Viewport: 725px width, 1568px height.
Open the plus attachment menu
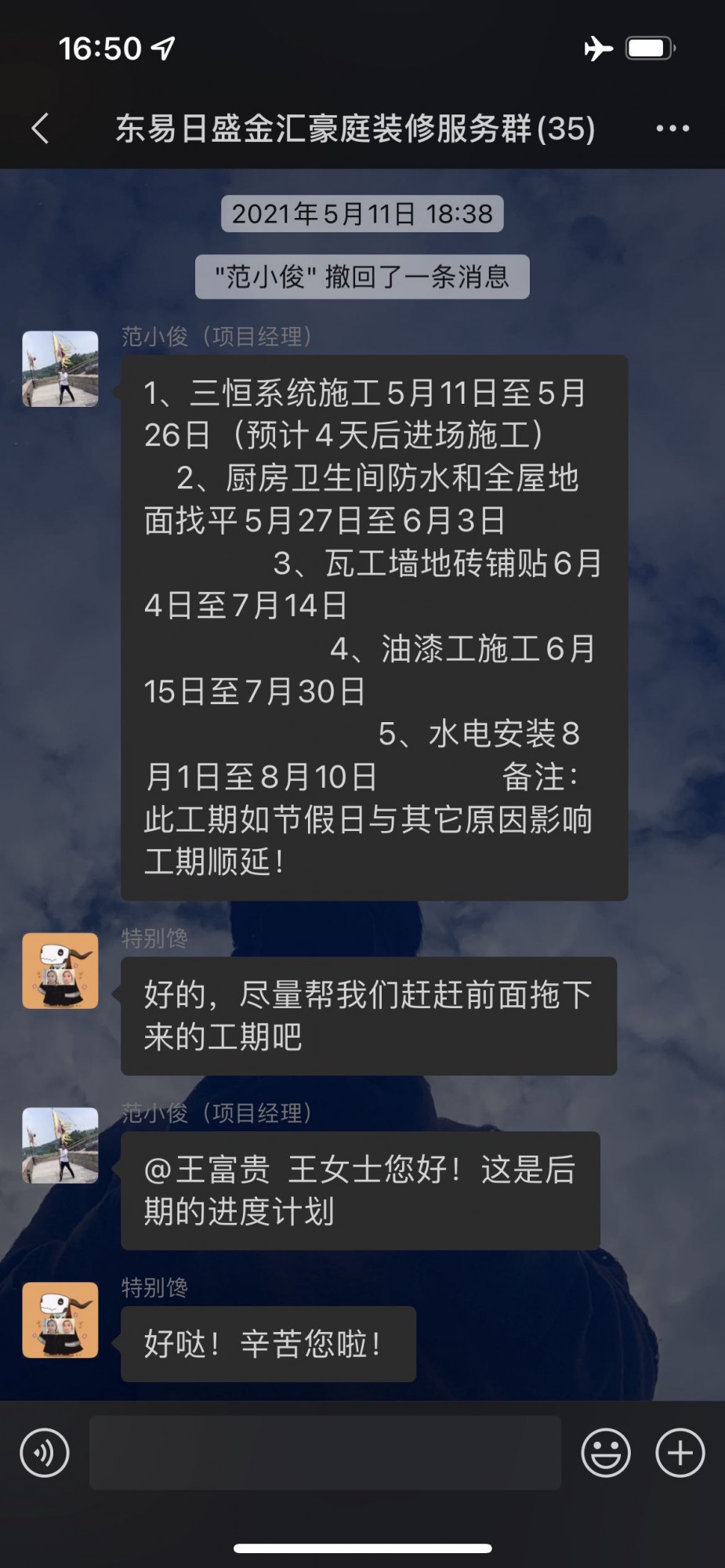point(680,1453)
